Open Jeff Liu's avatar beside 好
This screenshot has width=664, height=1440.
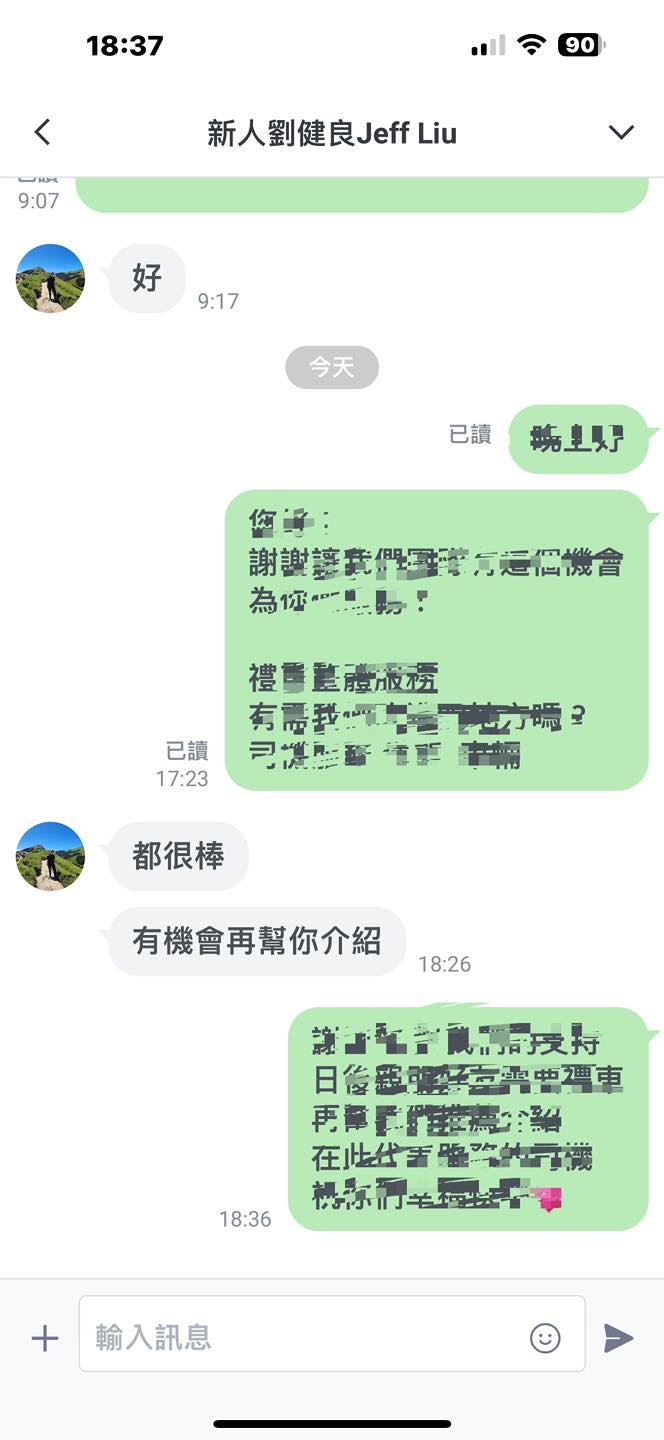coord(51,279)
